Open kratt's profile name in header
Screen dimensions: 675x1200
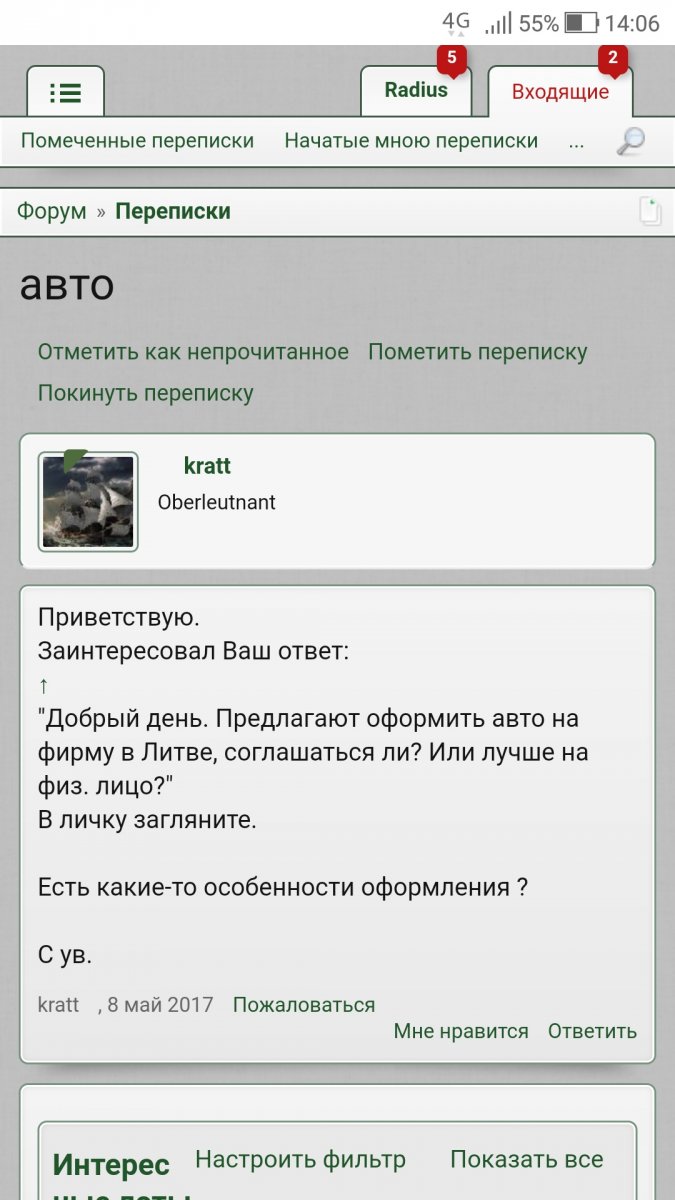[207, 466]
